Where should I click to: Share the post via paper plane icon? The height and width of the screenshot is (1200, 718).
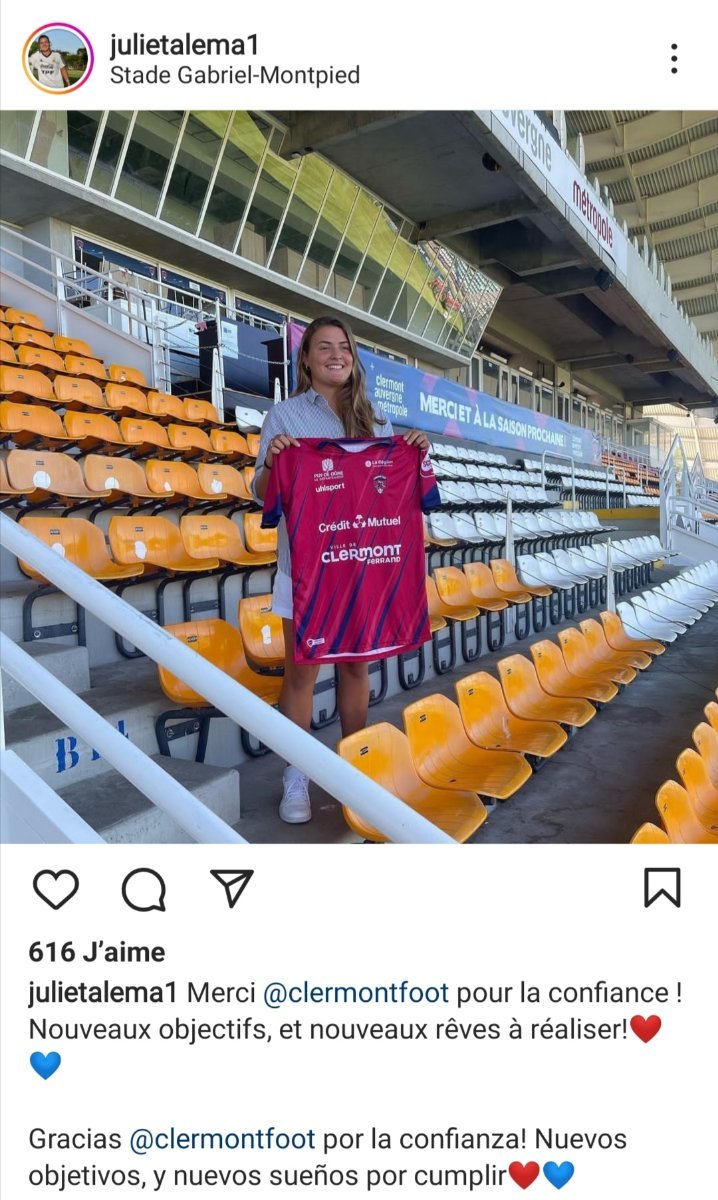[232, 888]
